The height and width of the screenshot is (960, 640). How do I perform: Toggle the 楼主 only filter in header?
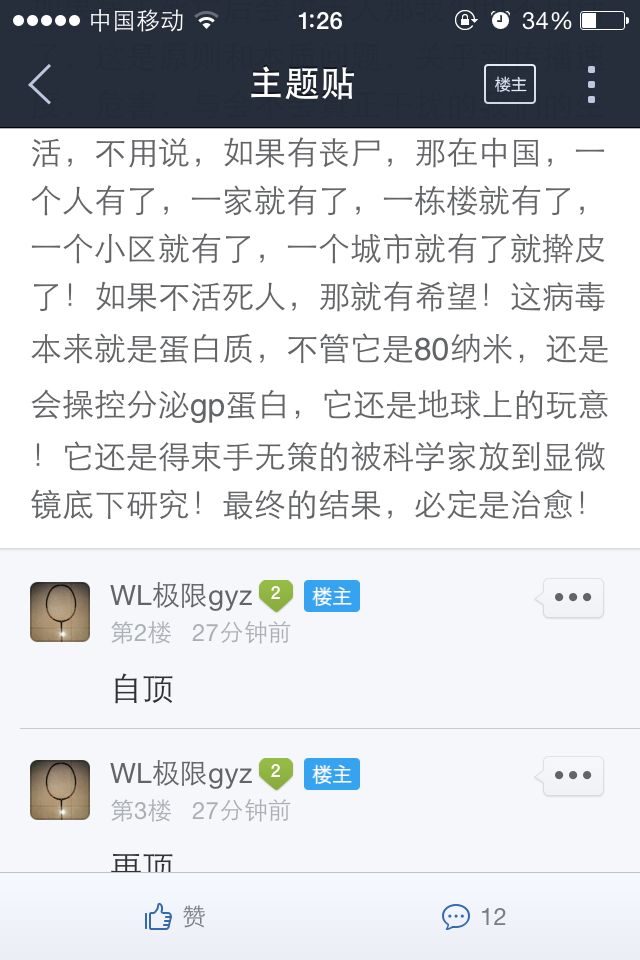click(510, 85)
